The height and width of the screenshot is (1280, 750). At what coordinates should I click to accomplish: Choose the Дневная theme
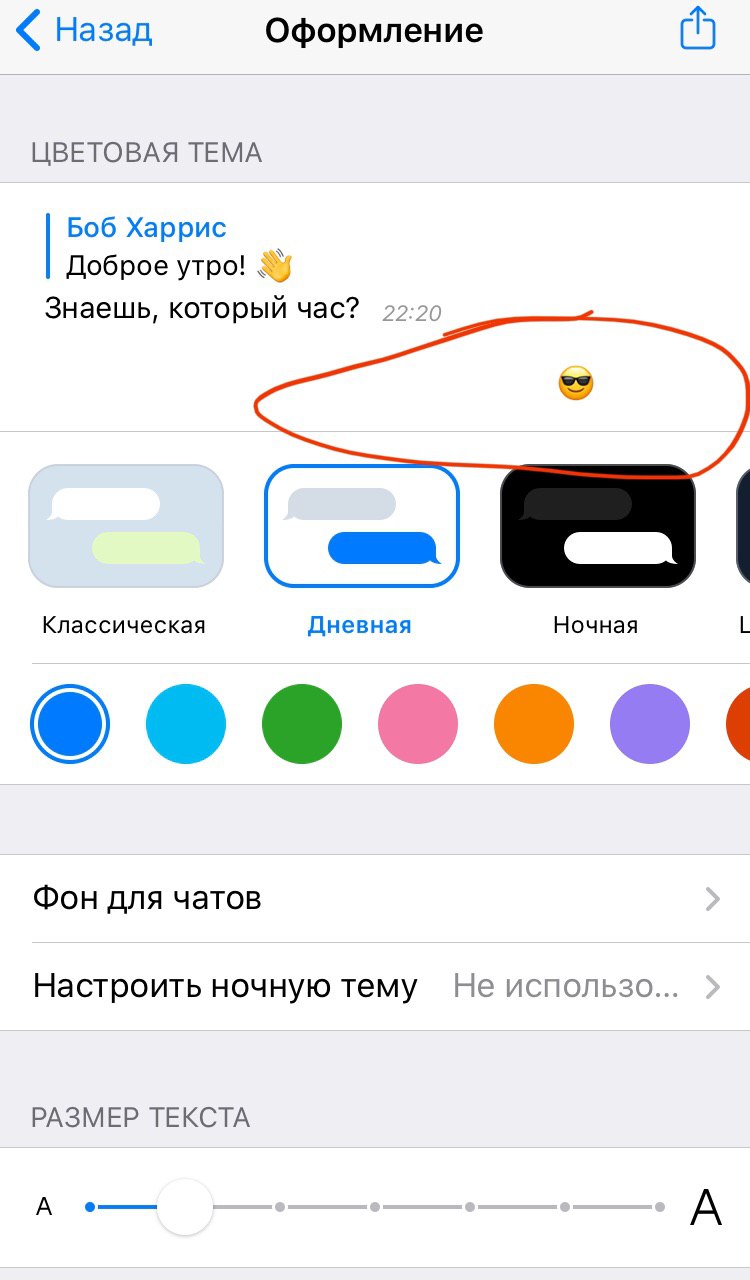361,527
